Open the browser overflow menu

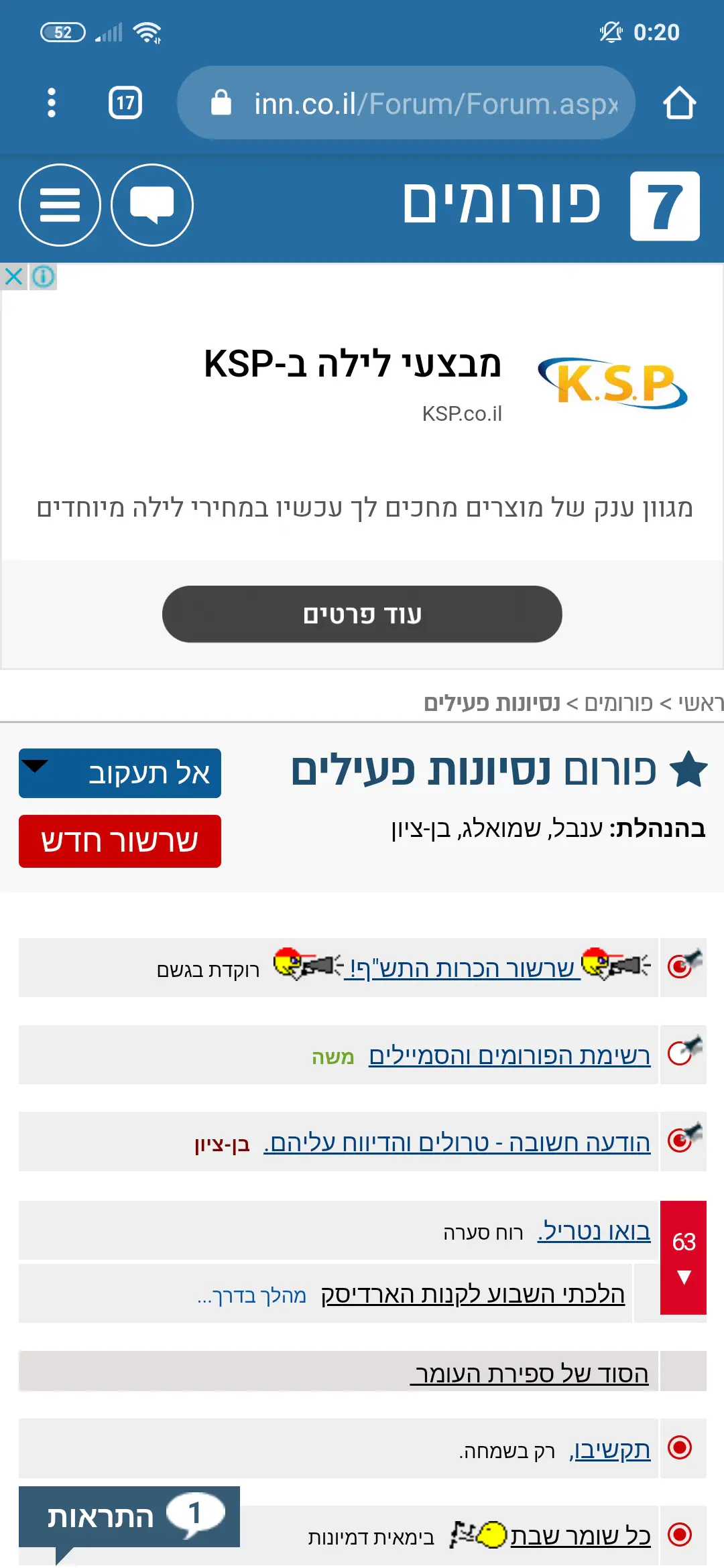point(52,103)
